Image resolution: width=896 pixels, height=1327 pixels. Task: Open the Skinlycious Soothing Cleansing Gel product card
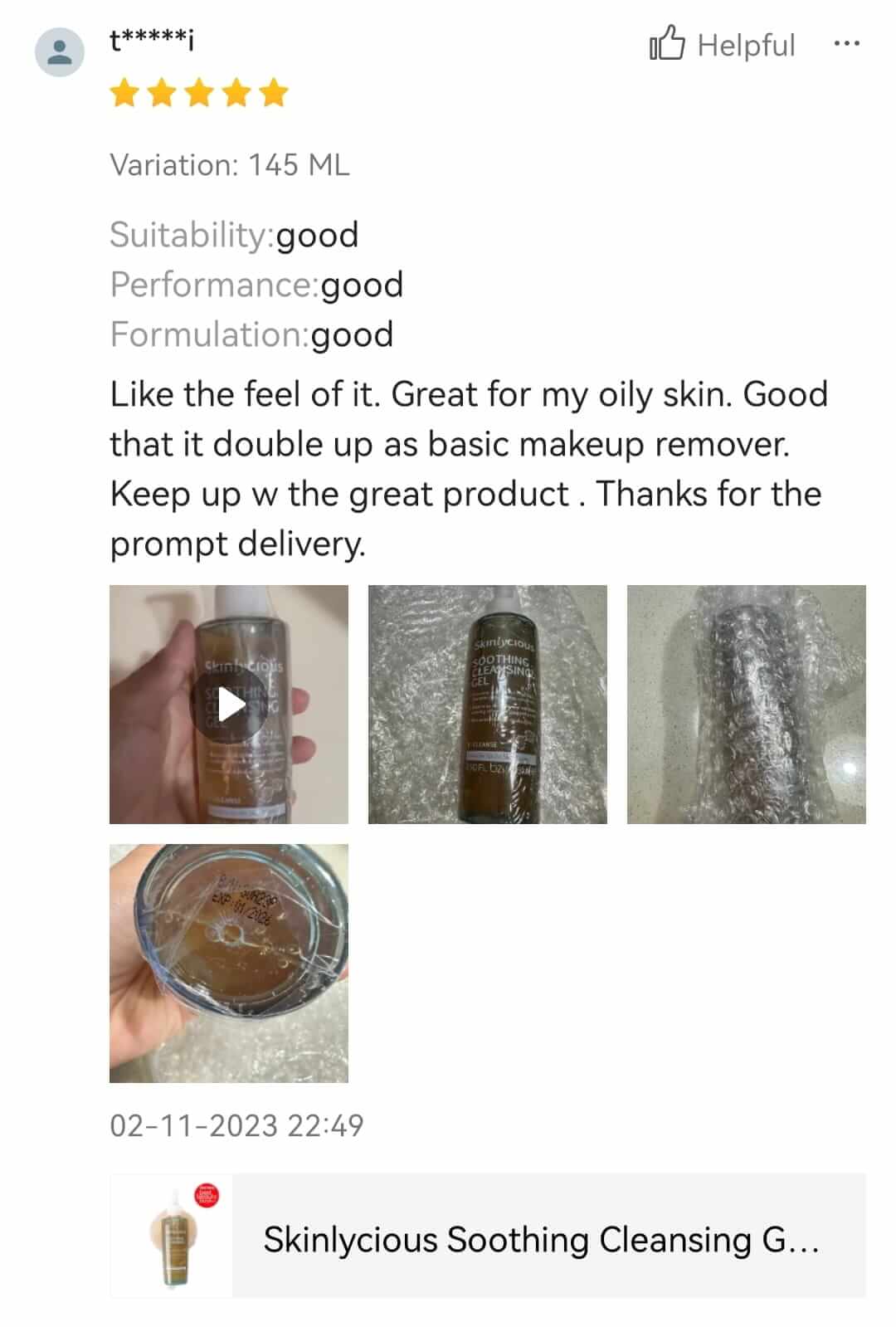[x=487, y=1236]
